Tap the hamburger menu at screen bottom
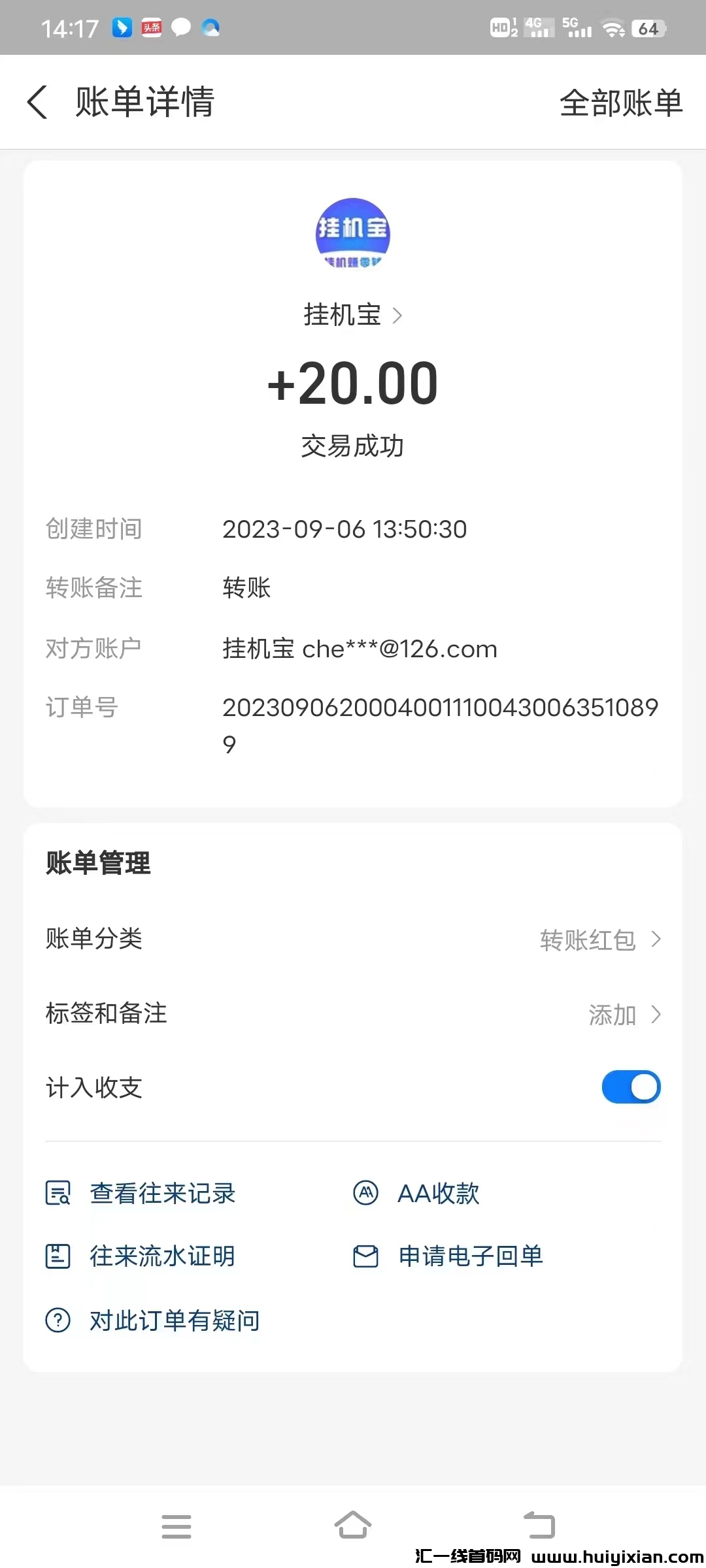 click(x=176, y=1526)
